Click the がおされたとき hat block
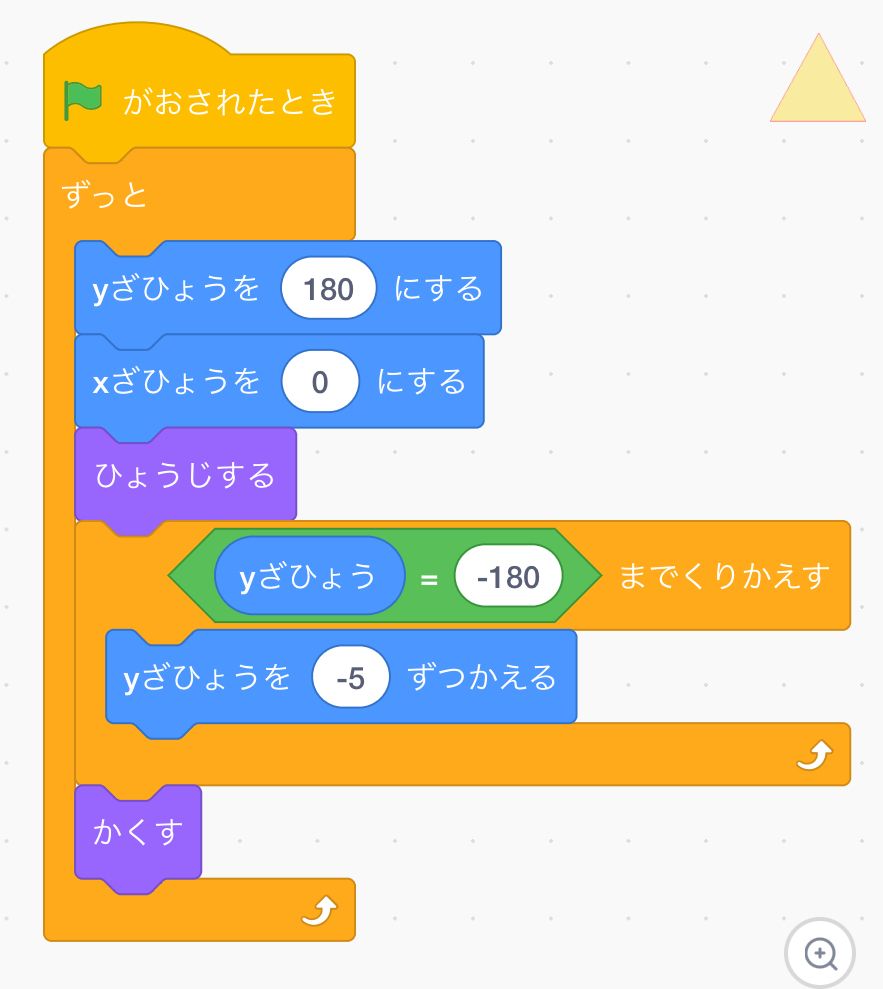The height and width of the screenshot is (989, 883). tap(230, 100)
